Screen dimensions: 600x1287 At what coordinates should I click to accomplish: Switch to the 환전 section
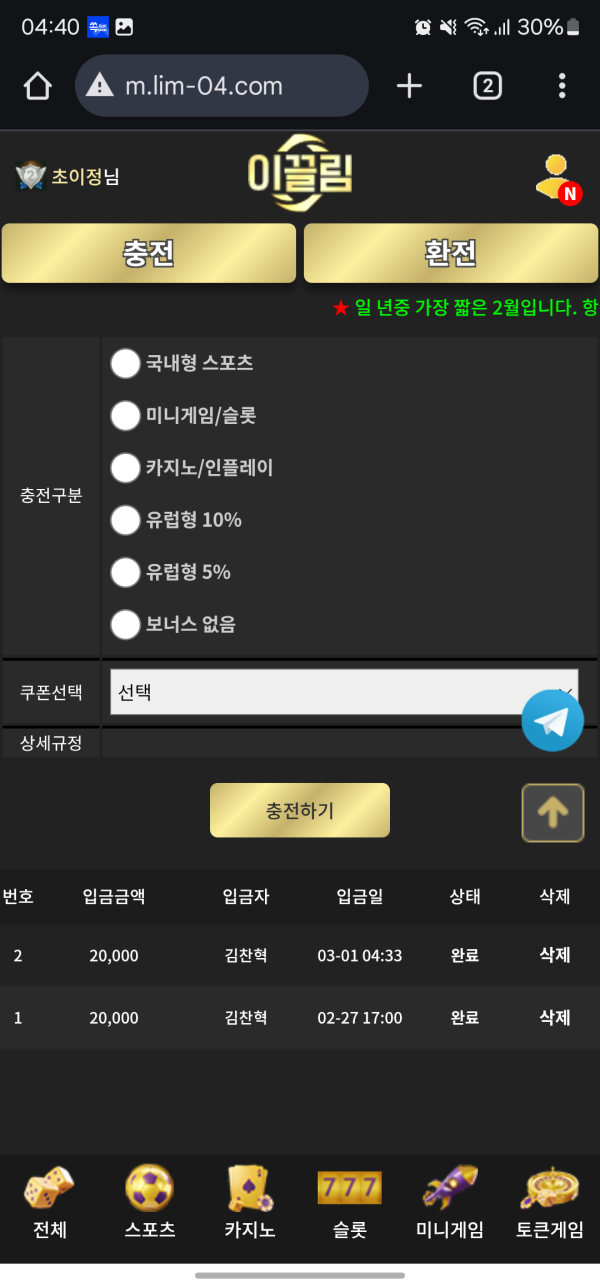(x=451, y=253)
